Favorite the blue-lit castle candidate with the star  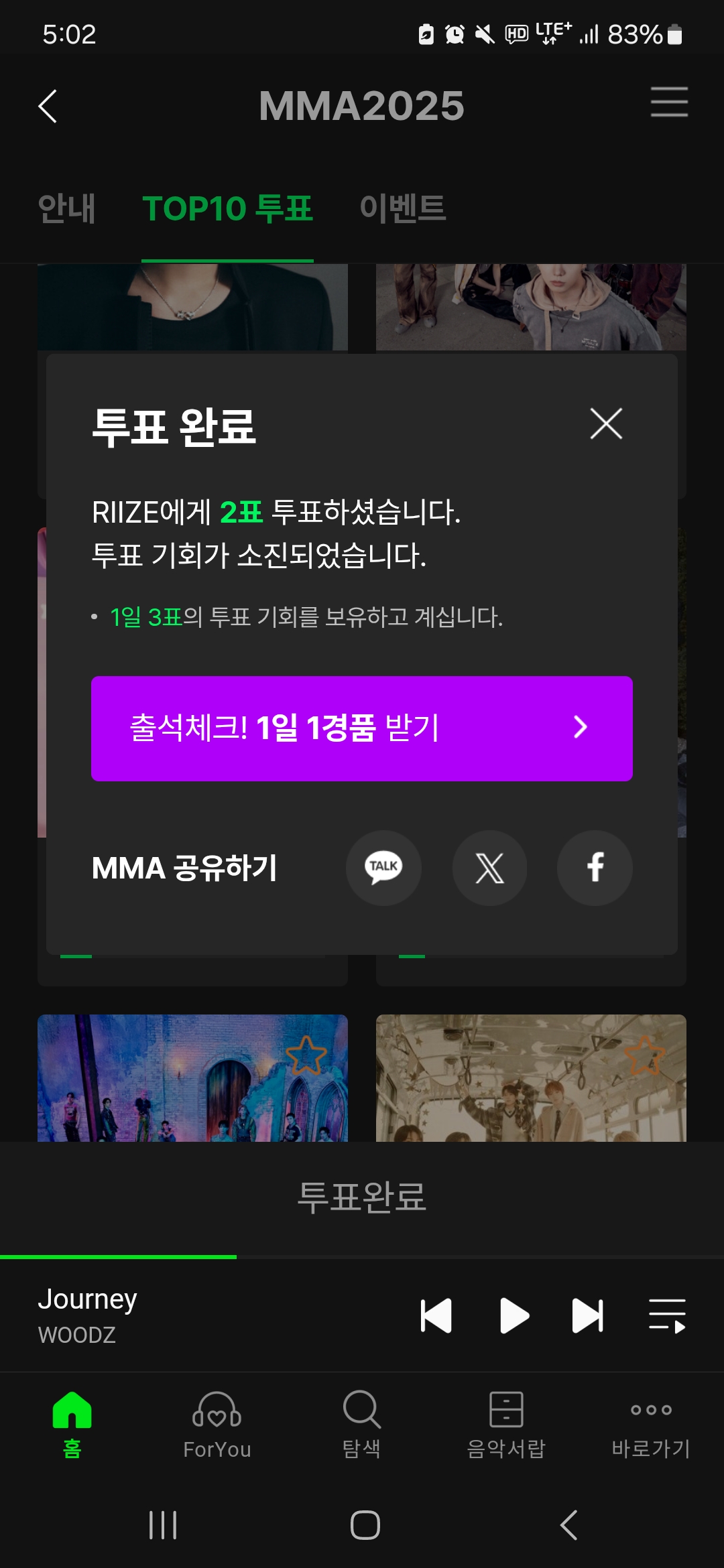click(x=307, y=1054)
